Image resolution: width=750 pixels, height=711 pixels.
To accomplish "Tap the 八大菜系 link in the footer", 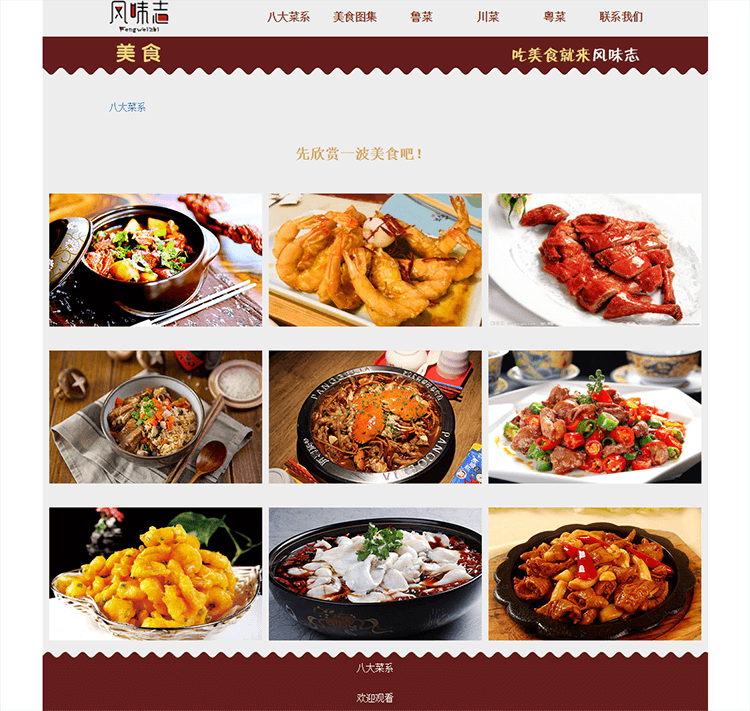I will point(375,668).
